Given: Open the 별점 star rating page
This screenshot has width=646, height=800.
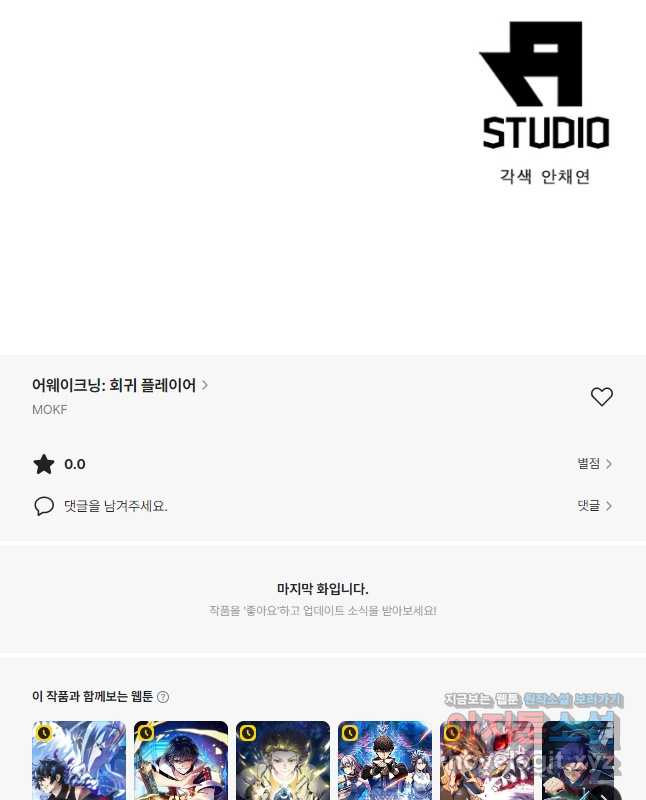Looking at the screenshot, I should [x=594, y=464].
